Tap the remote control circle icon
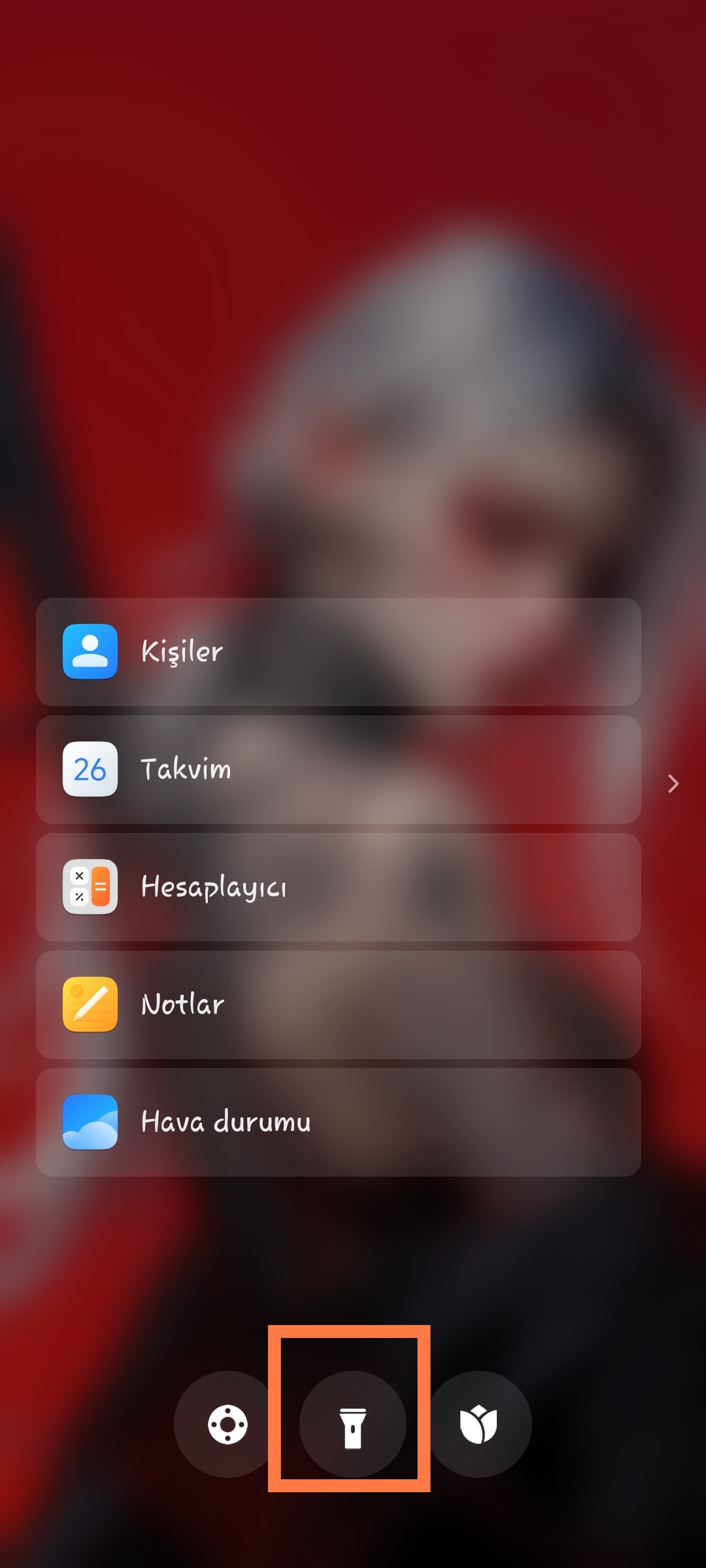Screen dimensions: 706x1568 tap(227, 1424)
